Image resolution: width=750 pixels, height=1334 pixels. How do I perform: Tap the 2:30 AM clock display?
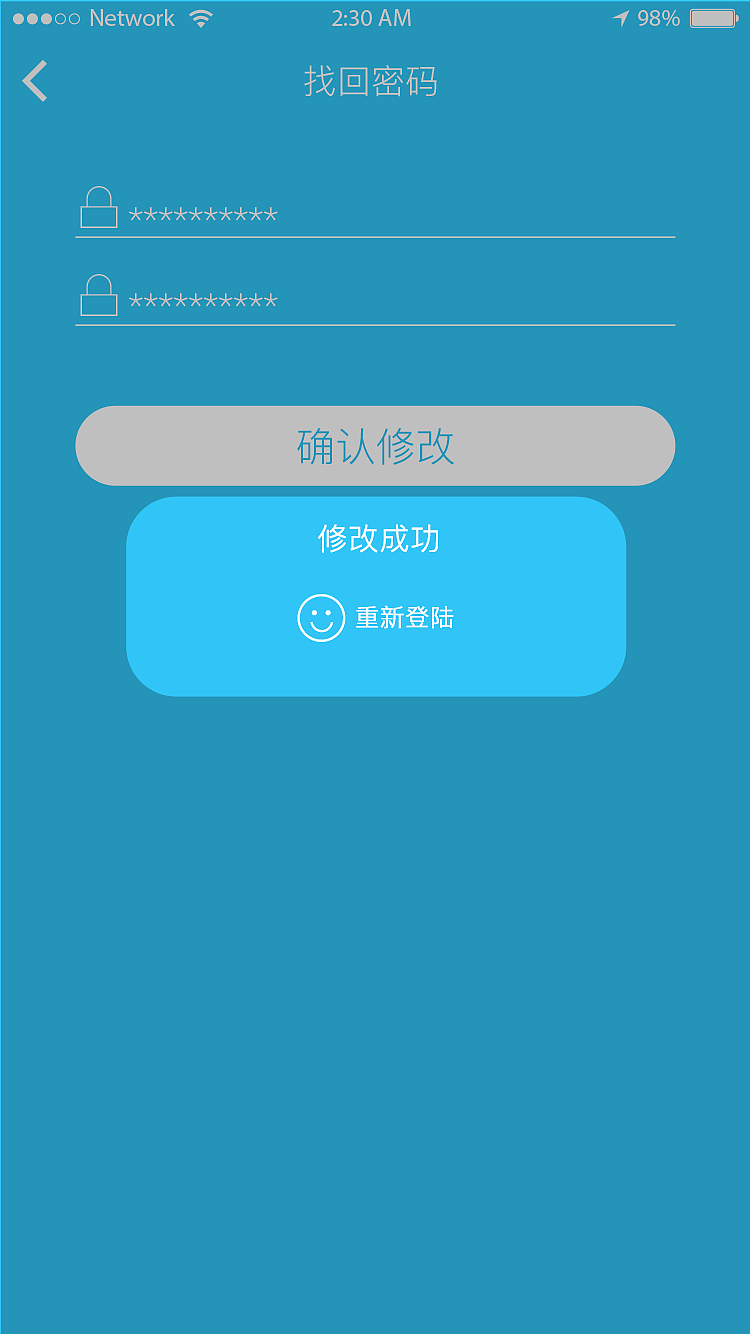(x=374, y=17)
